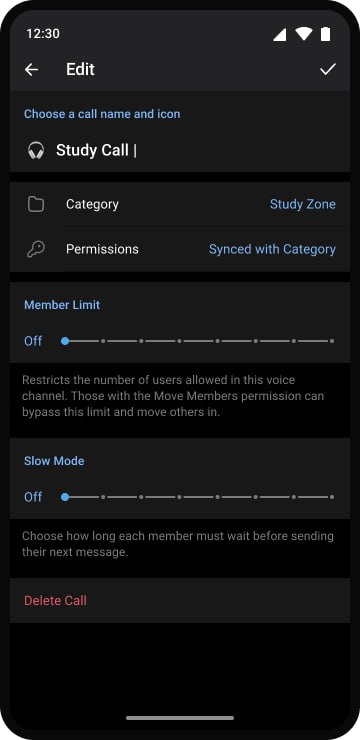Change the headphones call icon
The width and height of the screenshot is (360, 740).
pyautogui.click(x=36, y=151)
